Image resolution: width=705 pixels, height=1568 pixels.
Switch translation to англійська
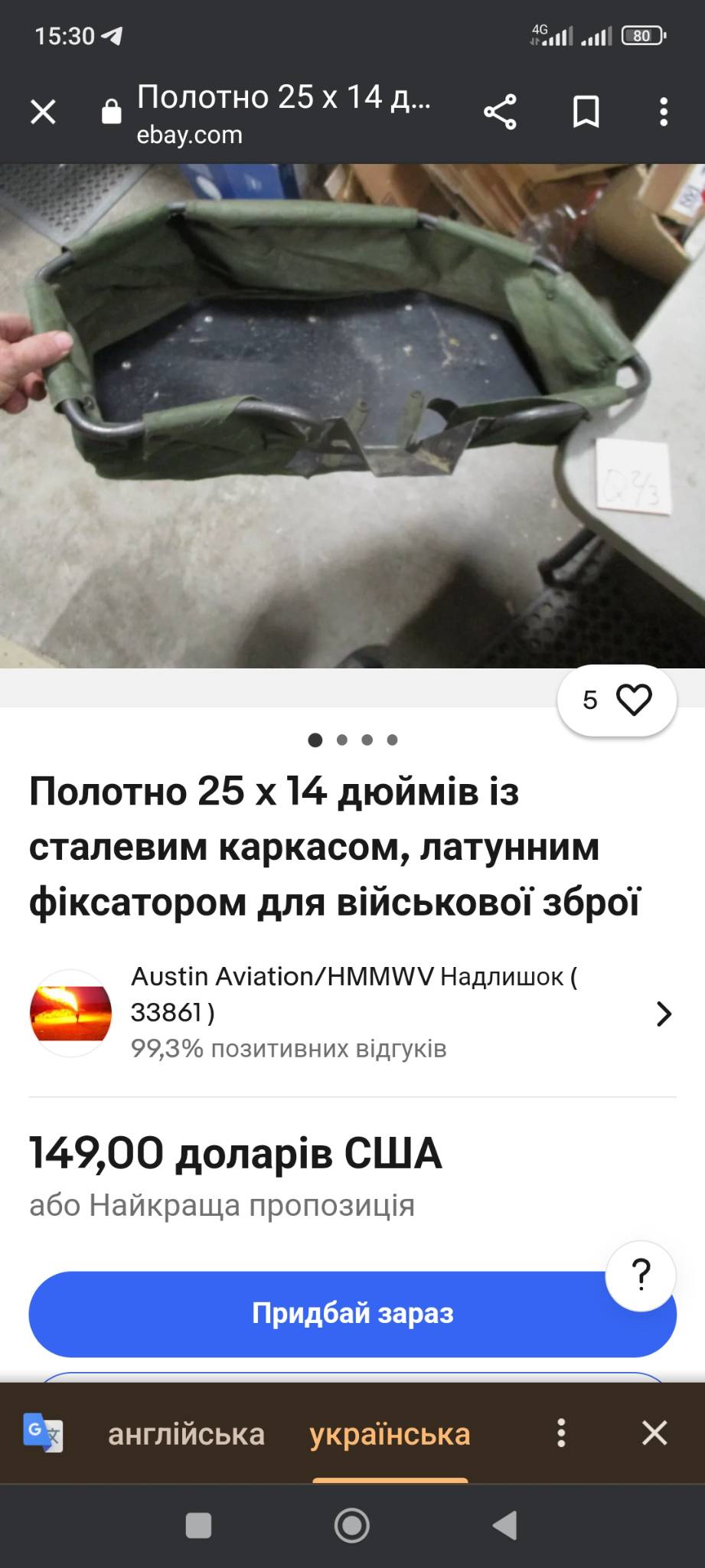point(186,1433)
